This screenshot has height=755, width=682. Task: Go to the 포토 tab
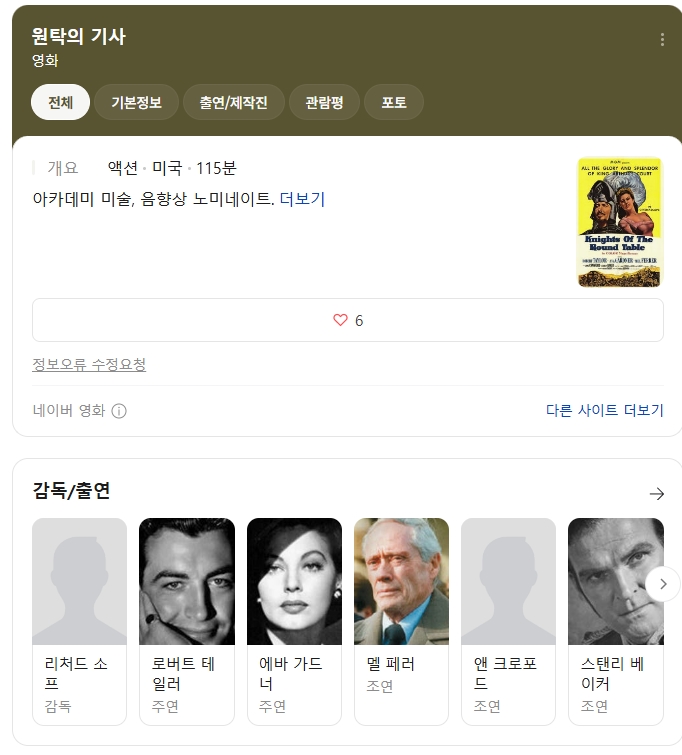(x=393, y=102)
